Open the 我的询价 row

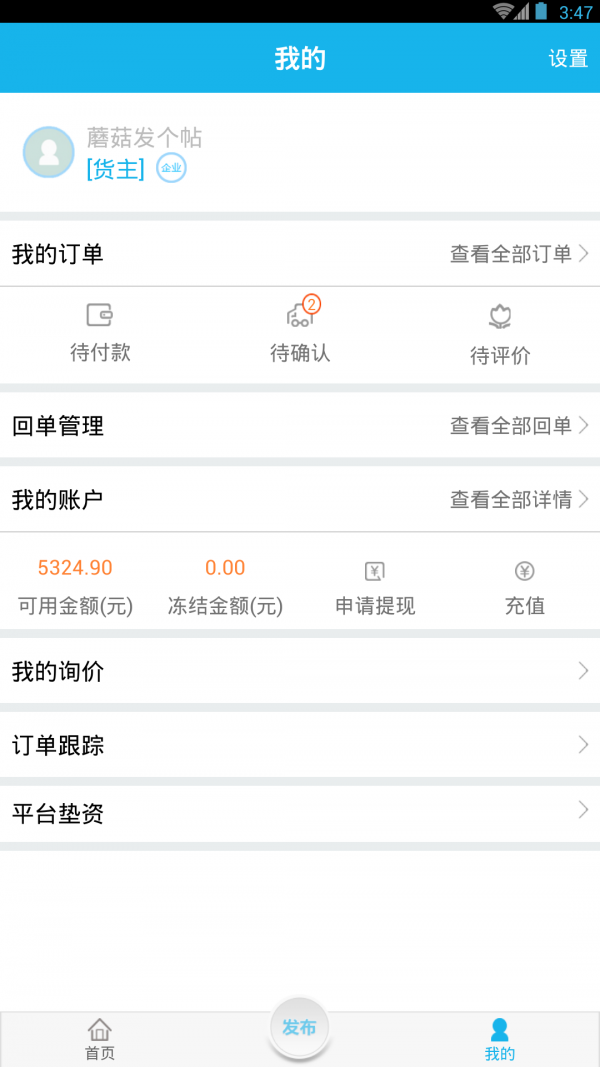(x=300, y=672)
